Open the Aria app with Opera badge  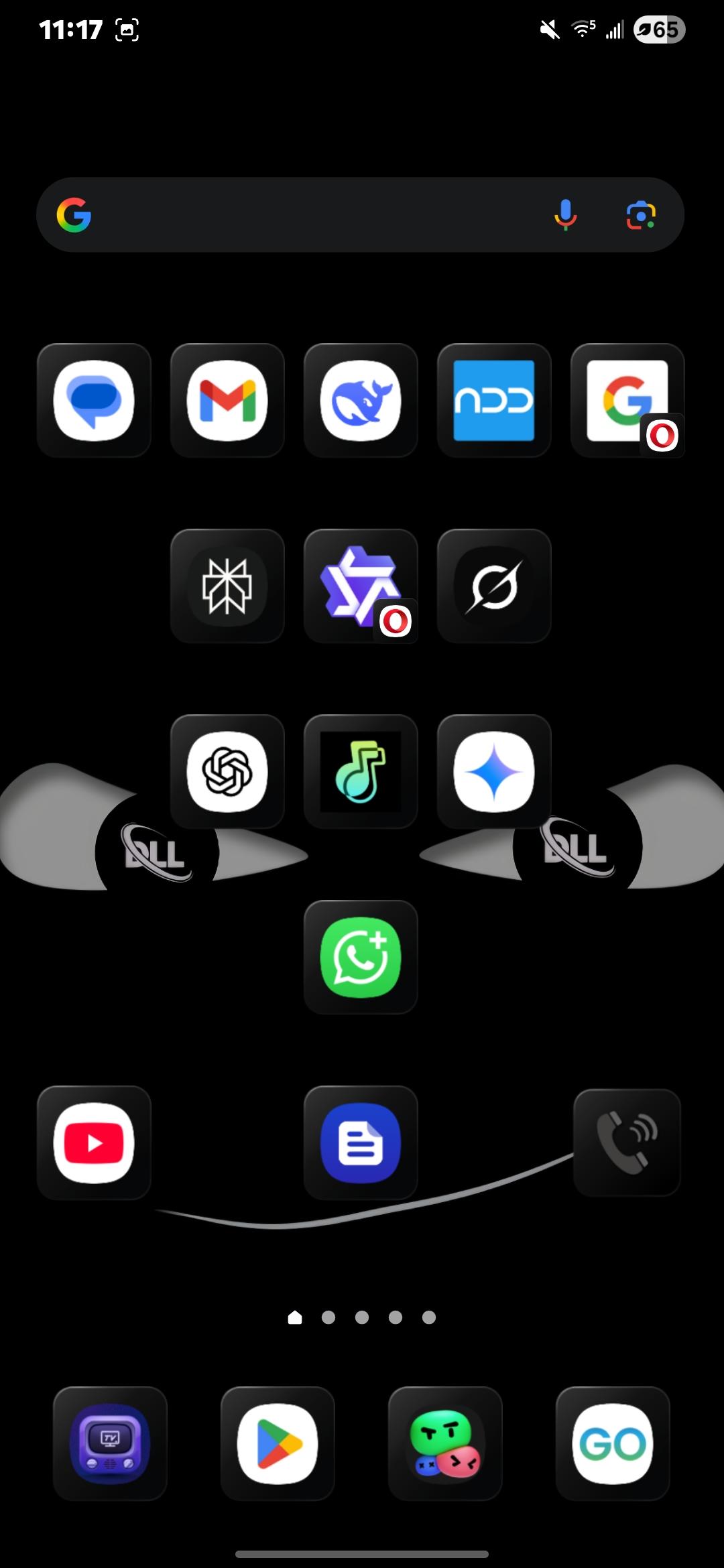(361, 586)
